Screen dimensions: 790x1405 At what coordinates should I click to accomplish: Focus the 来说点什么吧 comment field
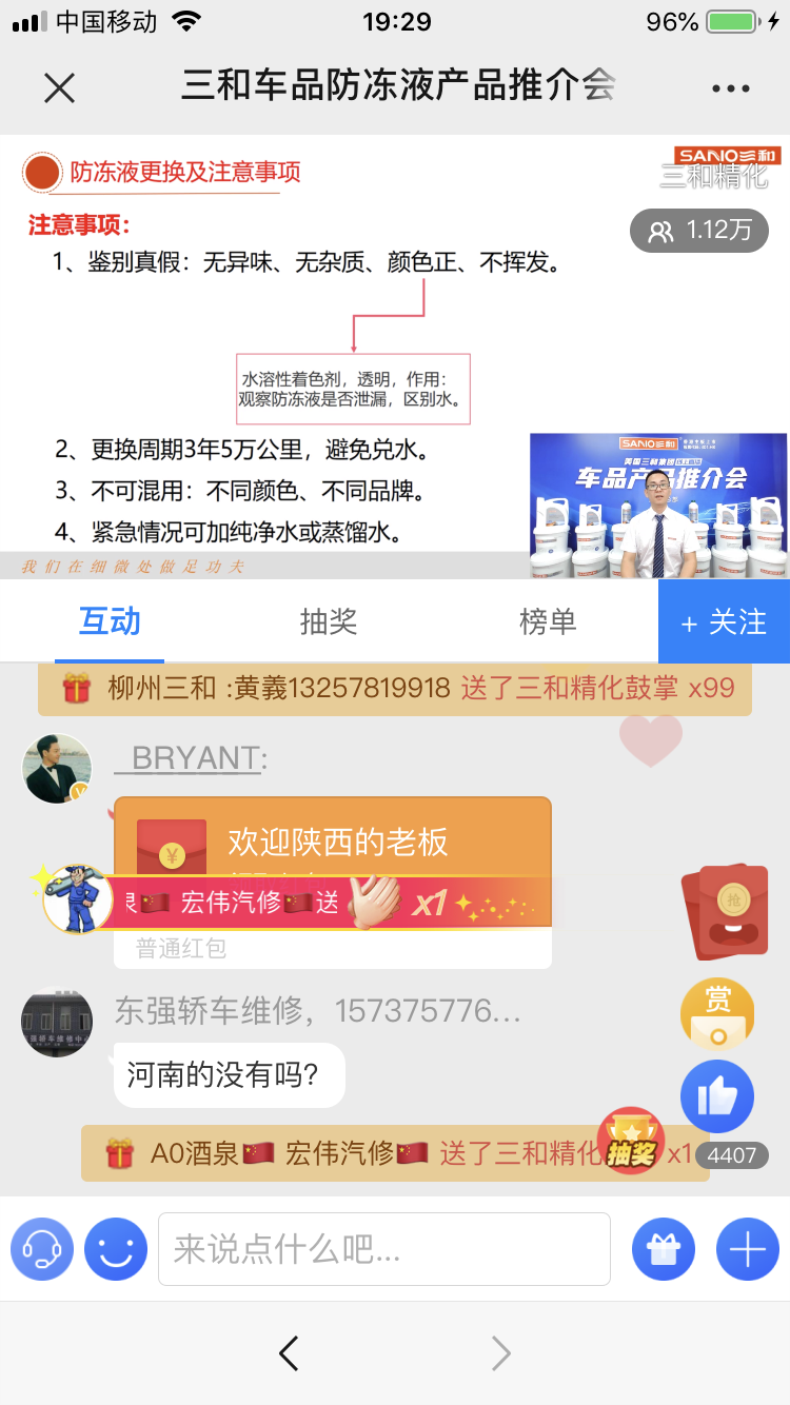click(384, 1249)
